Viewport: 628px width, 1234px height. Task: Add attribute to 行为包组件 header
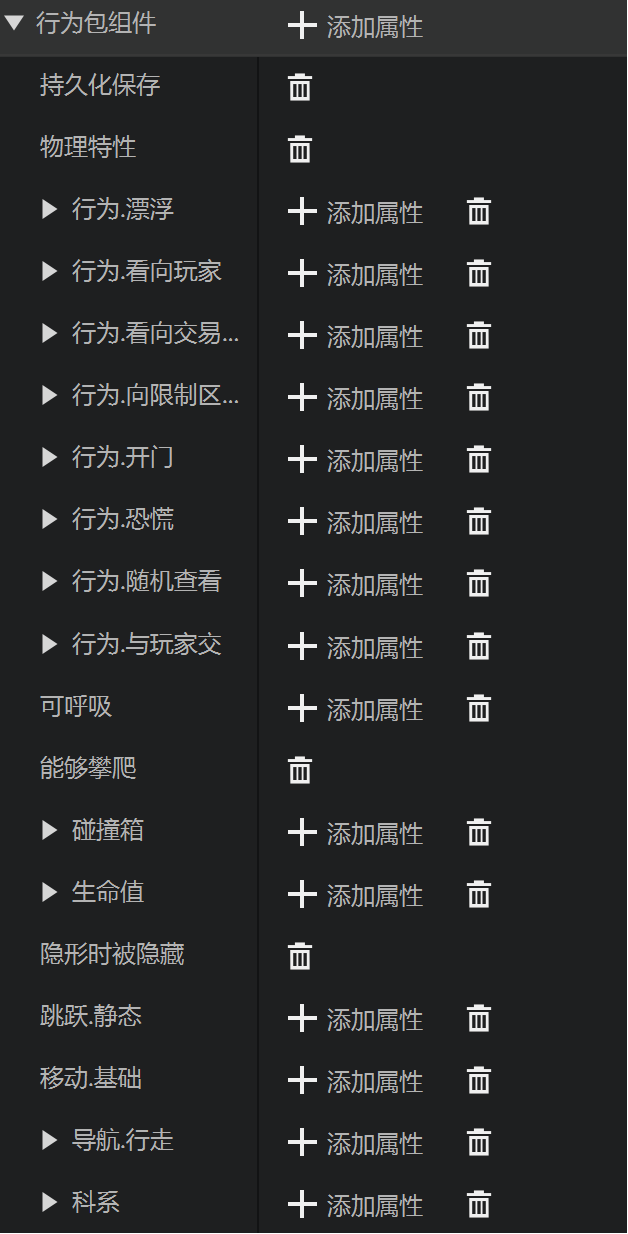[x=355, y=26]
